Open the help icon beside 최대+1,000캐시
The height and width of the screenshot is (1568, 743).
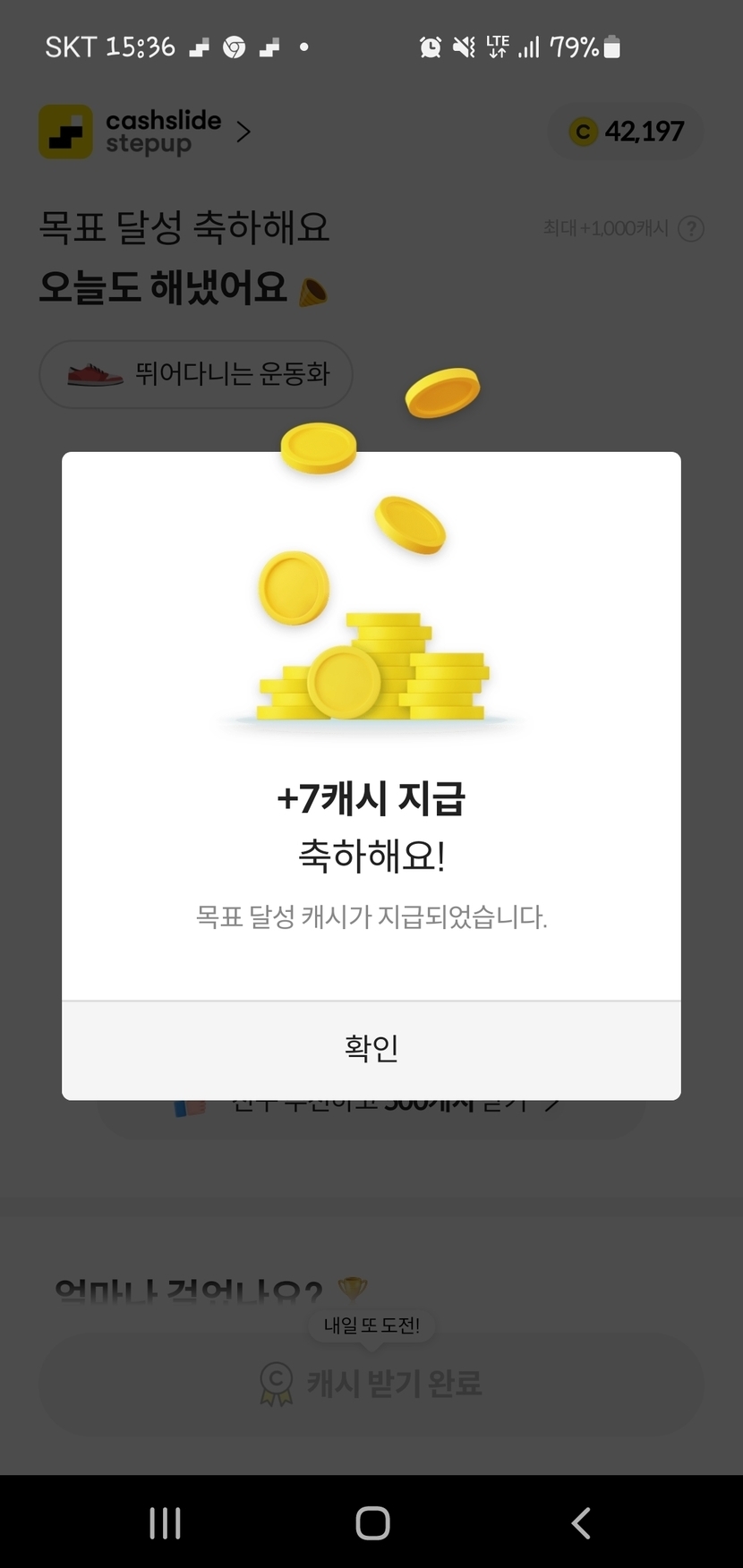click(x=690, y=229)
